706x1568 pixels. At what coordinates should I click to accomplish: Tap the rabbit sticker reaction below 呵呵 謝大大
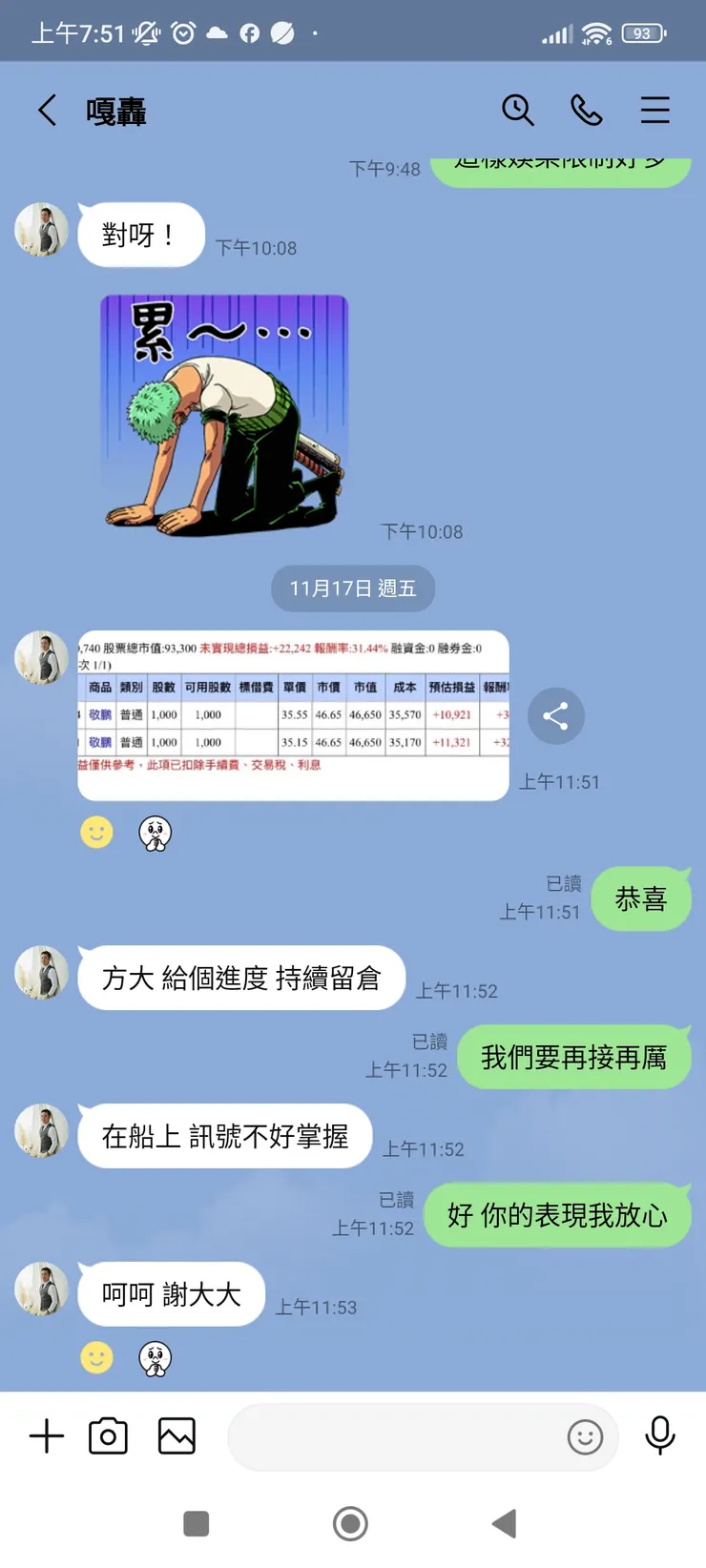click(x=155, y=1359)
